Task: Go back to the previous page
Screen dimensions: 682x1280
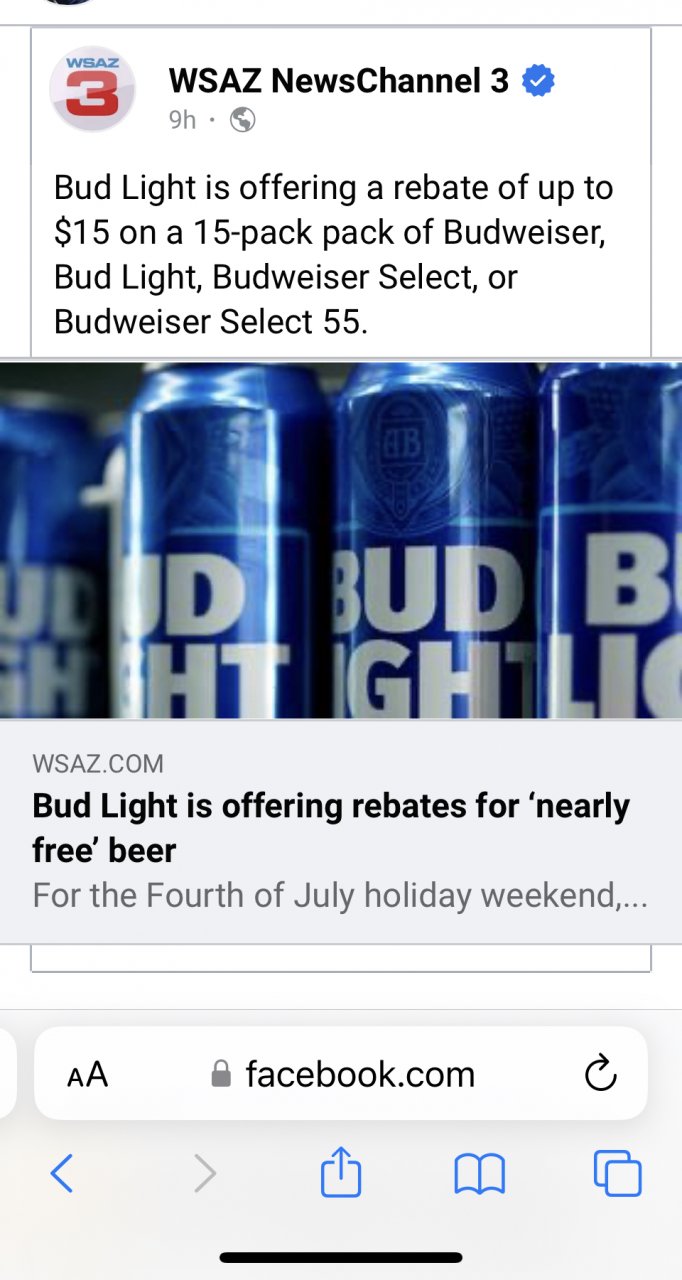Action: [62, 1173]
